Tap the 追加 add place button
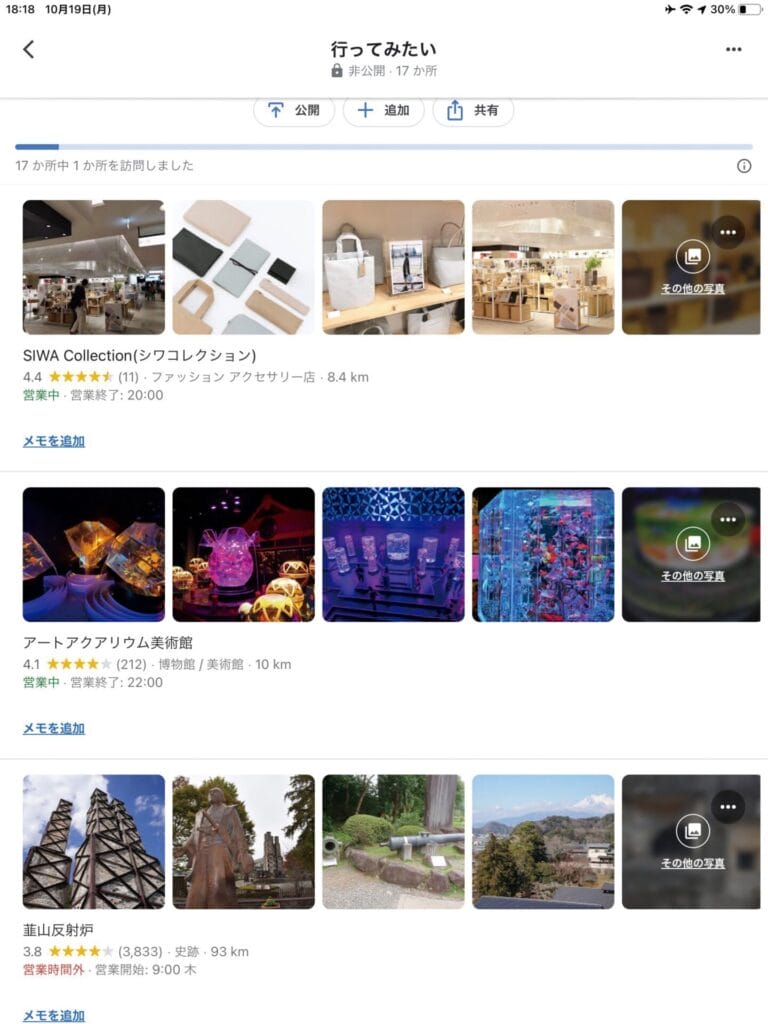 tap(384, 111)
